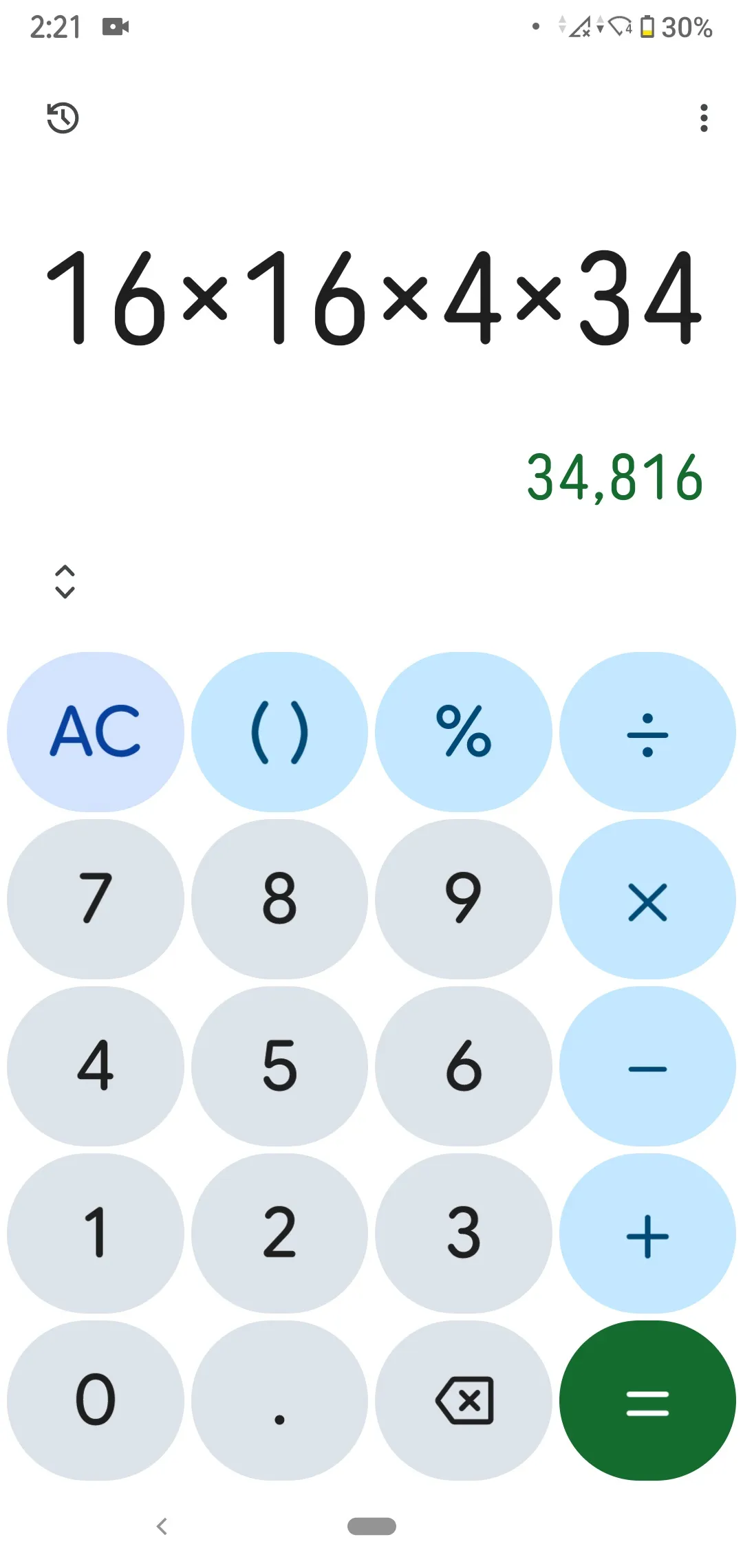Go back using the navigation arrow
This screenshot has width=743, height=1568.
click(162, 1527)
